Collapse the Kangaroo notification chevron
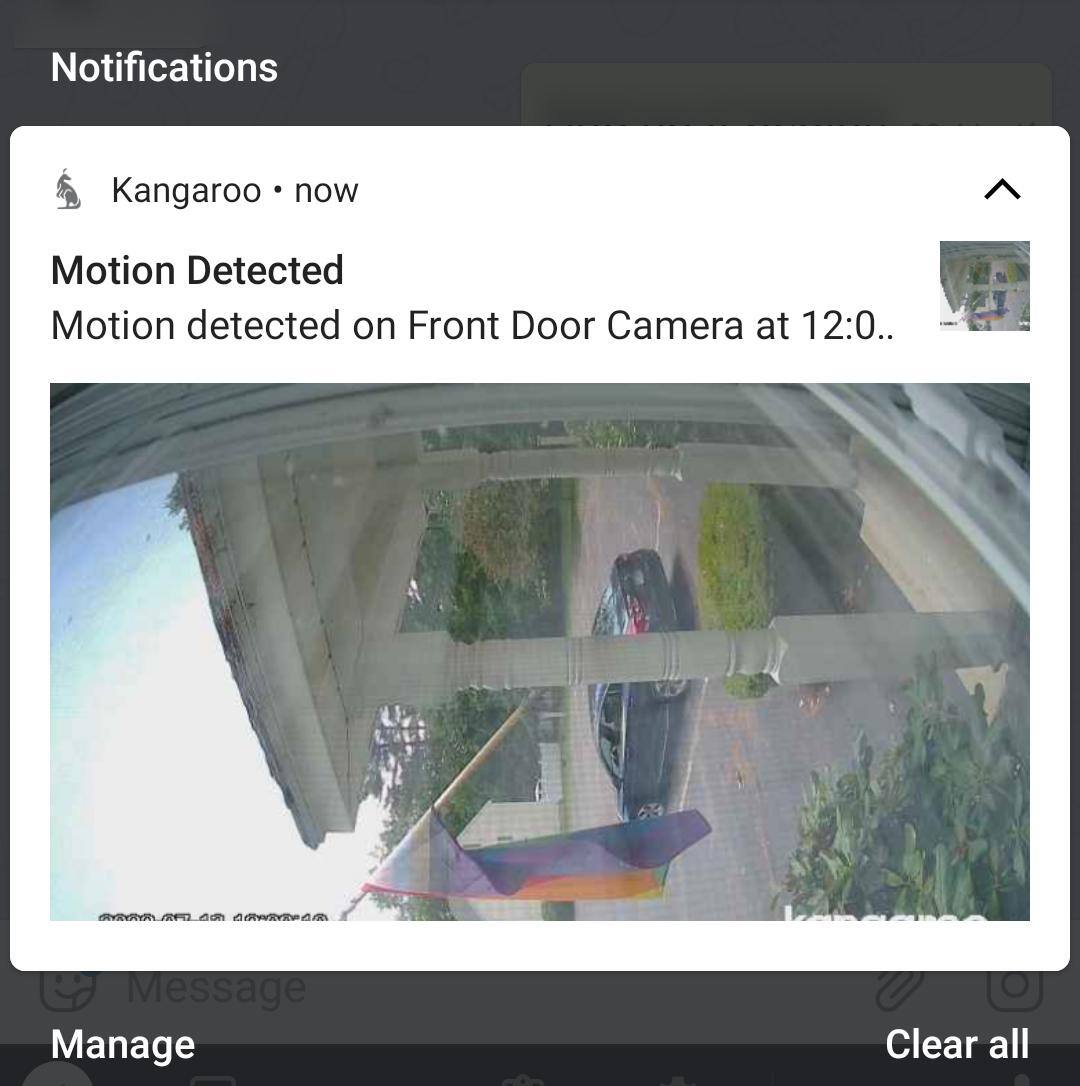This screenshot has width=1080, height=1086. [x=1002, y=189]
